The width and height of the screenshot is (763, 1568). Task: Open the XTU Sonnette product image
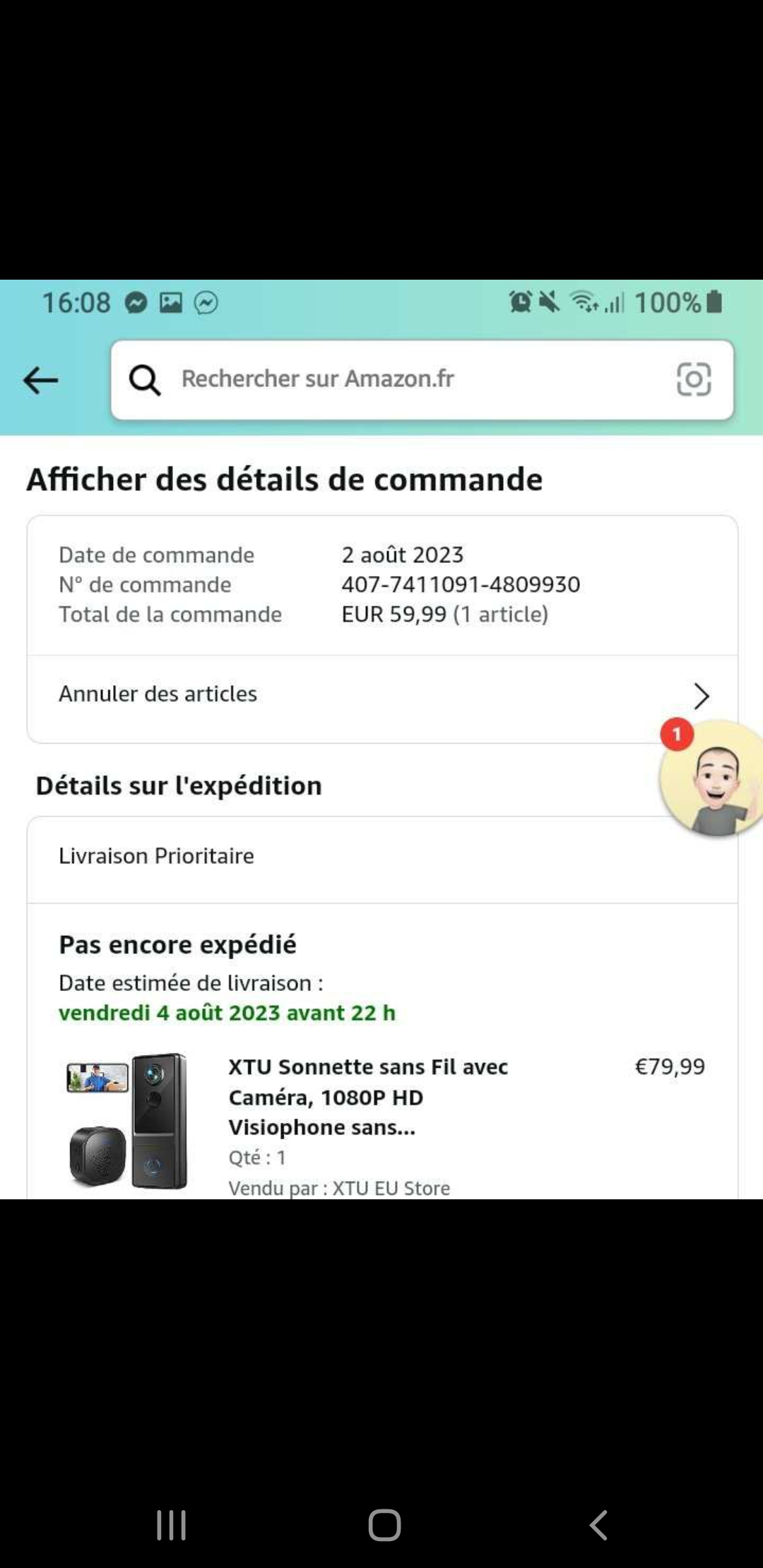click(127, 1121)
